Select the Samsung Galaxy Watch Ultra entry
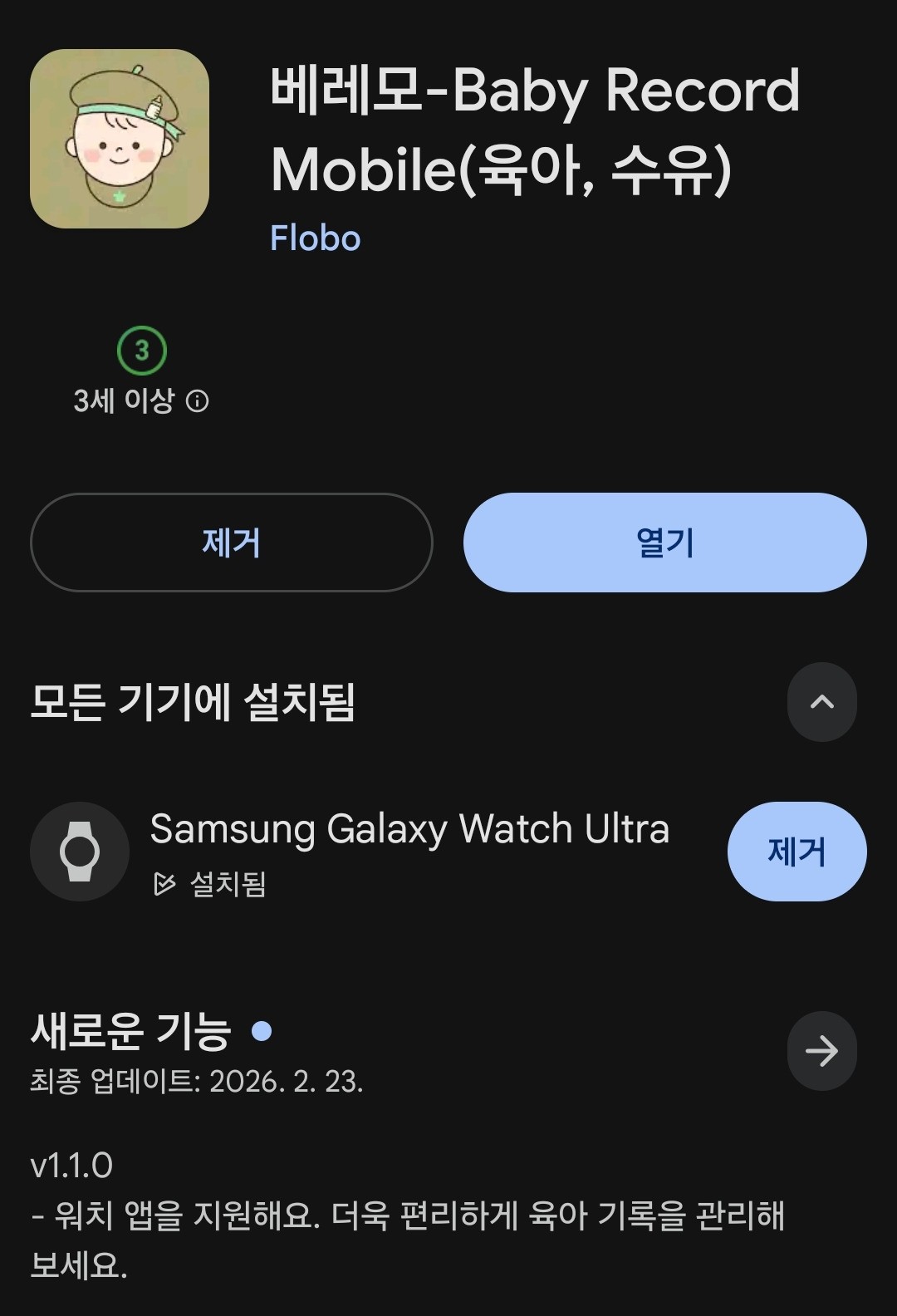 point(410,829)
